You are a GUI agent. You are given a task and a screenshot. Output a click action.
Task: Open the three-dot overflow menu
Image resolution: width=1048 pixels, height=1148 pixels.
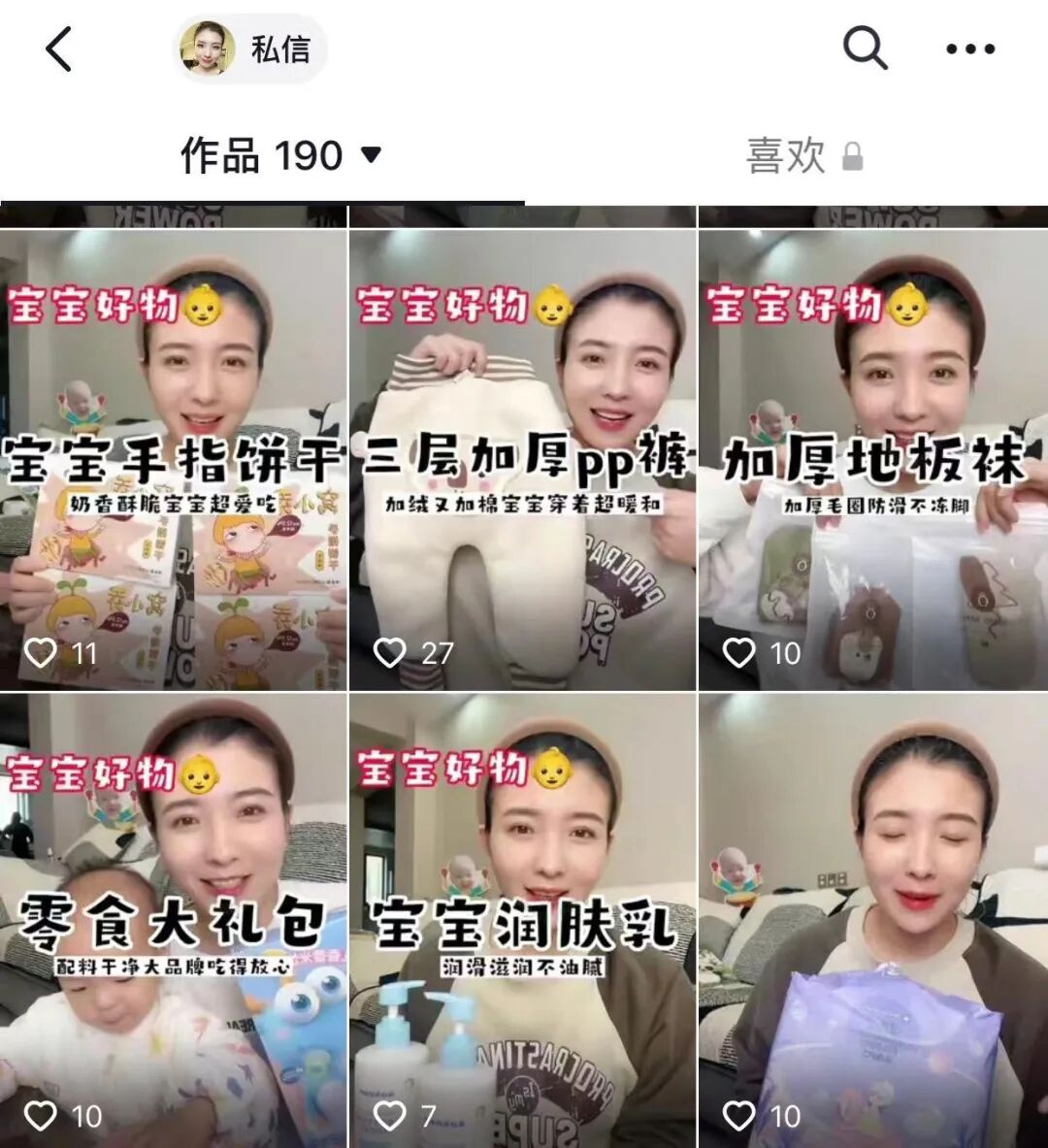tap(970, 49)
